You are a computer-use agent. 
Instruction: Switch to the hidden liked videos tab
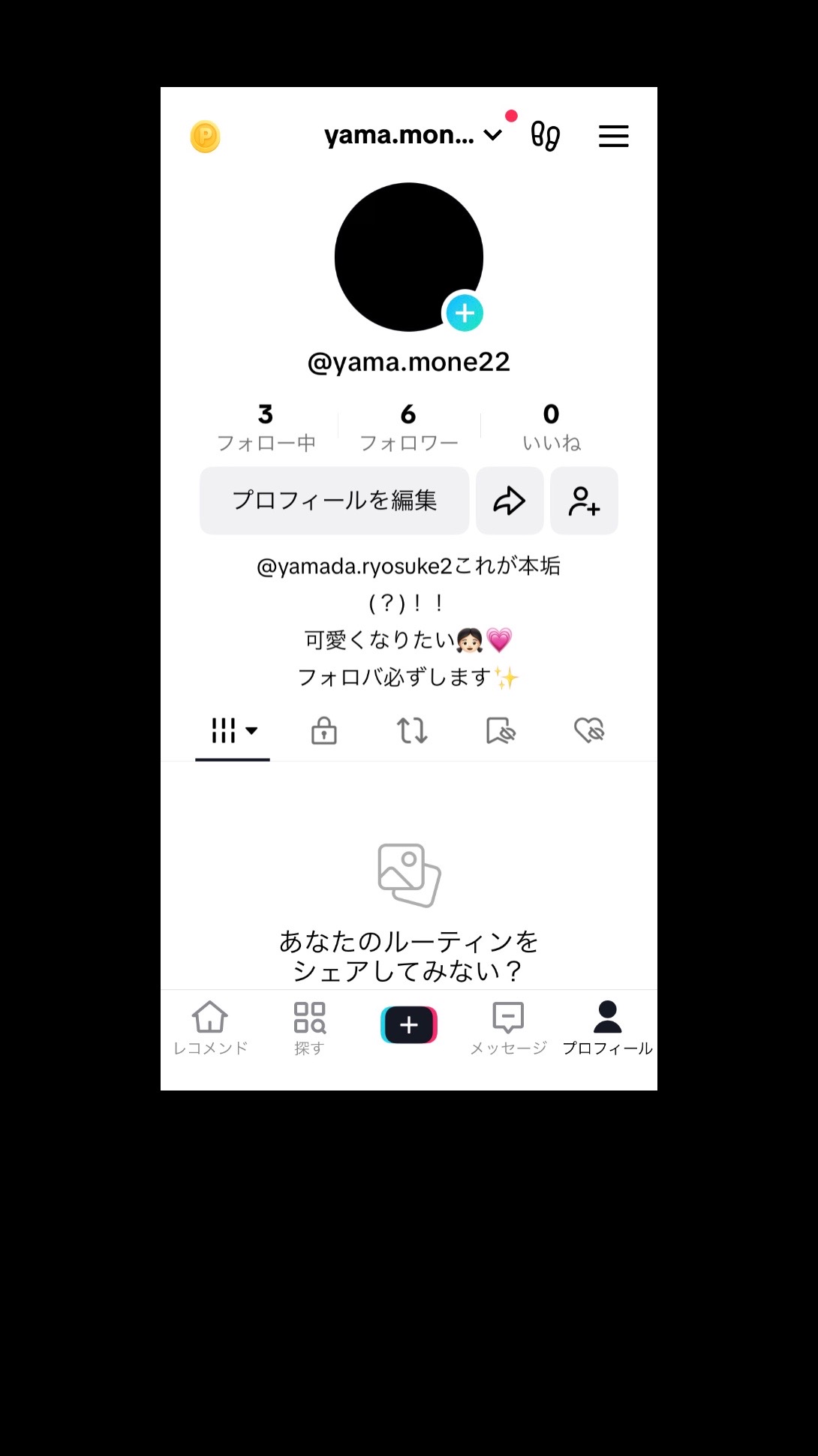tap(589, 730)
